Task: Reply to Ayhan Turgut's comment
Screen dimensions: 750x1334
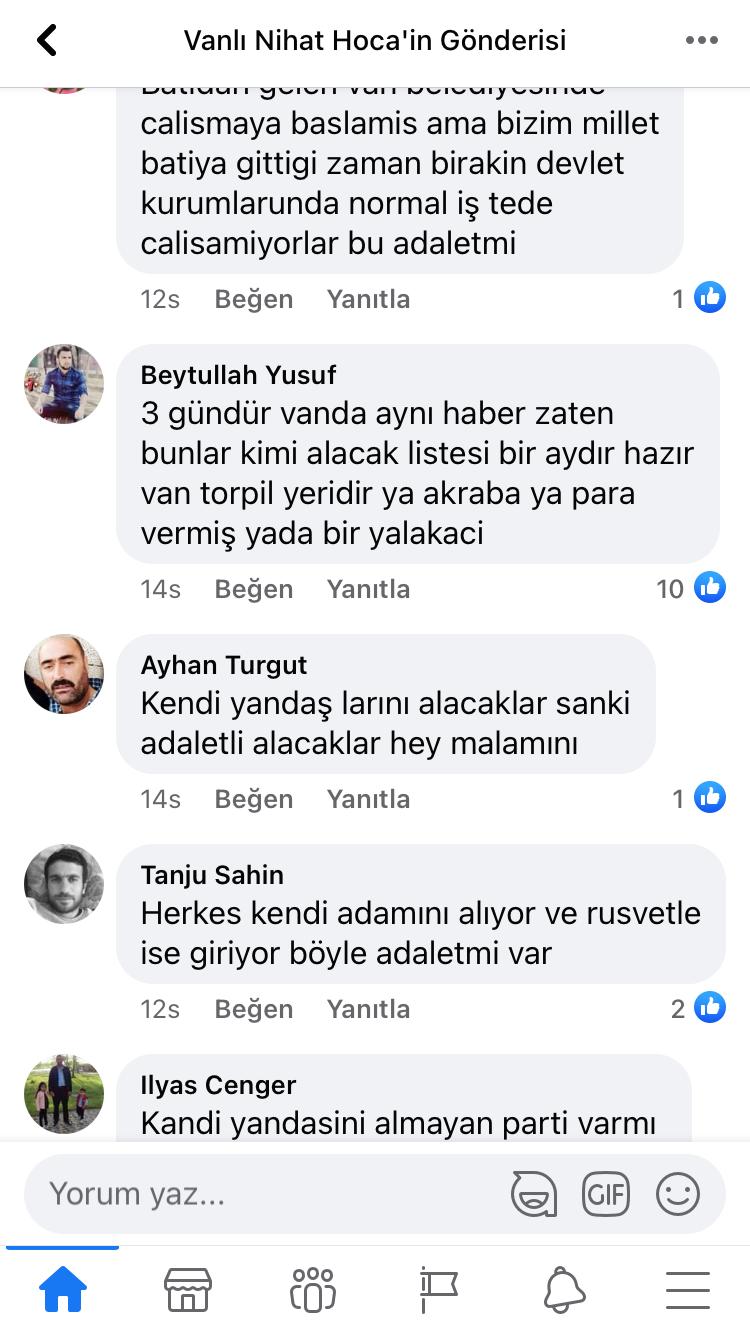Action: (368, 799)
